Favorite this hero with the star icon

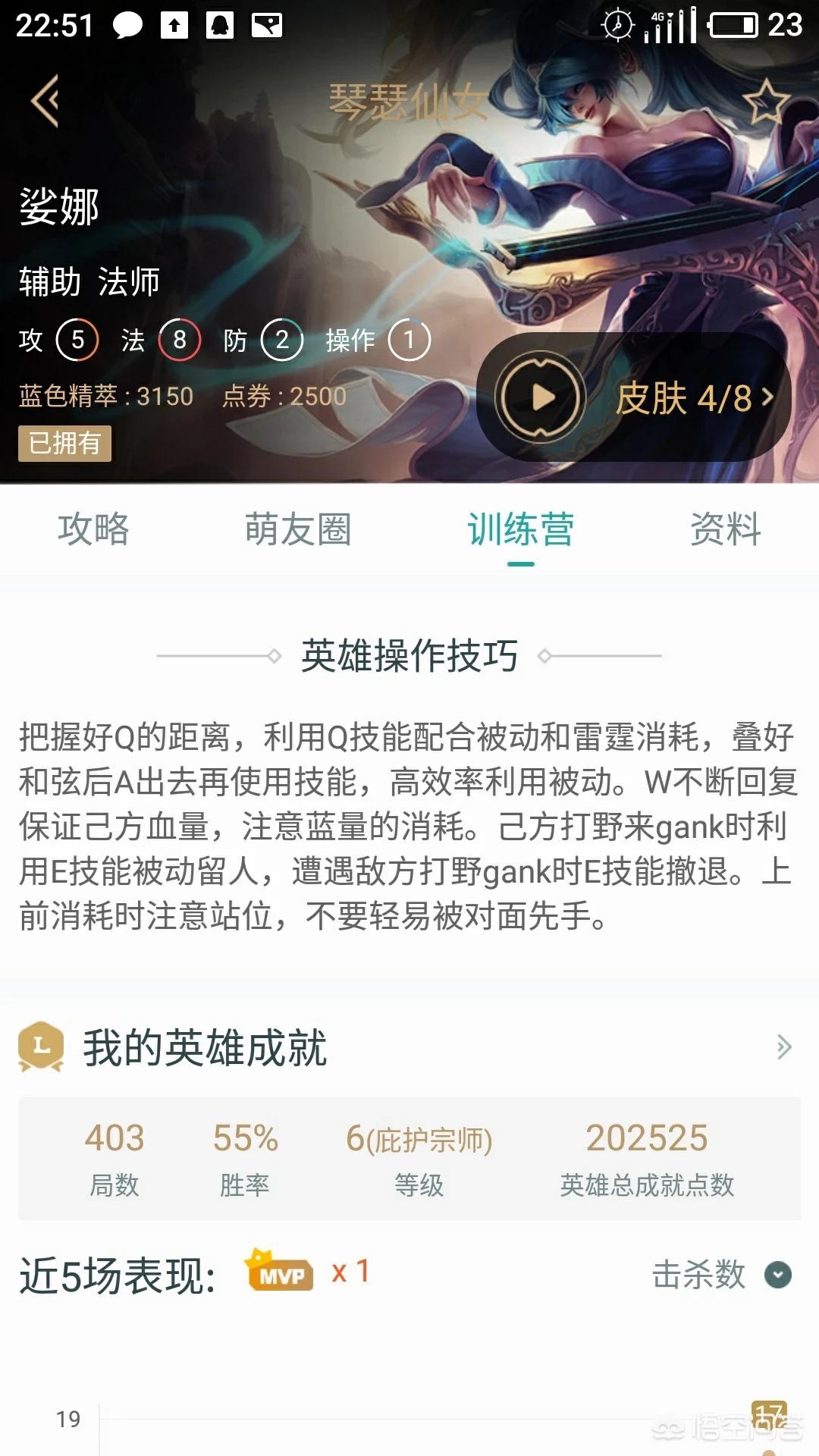pyautogui.click(x=765, y=101)
